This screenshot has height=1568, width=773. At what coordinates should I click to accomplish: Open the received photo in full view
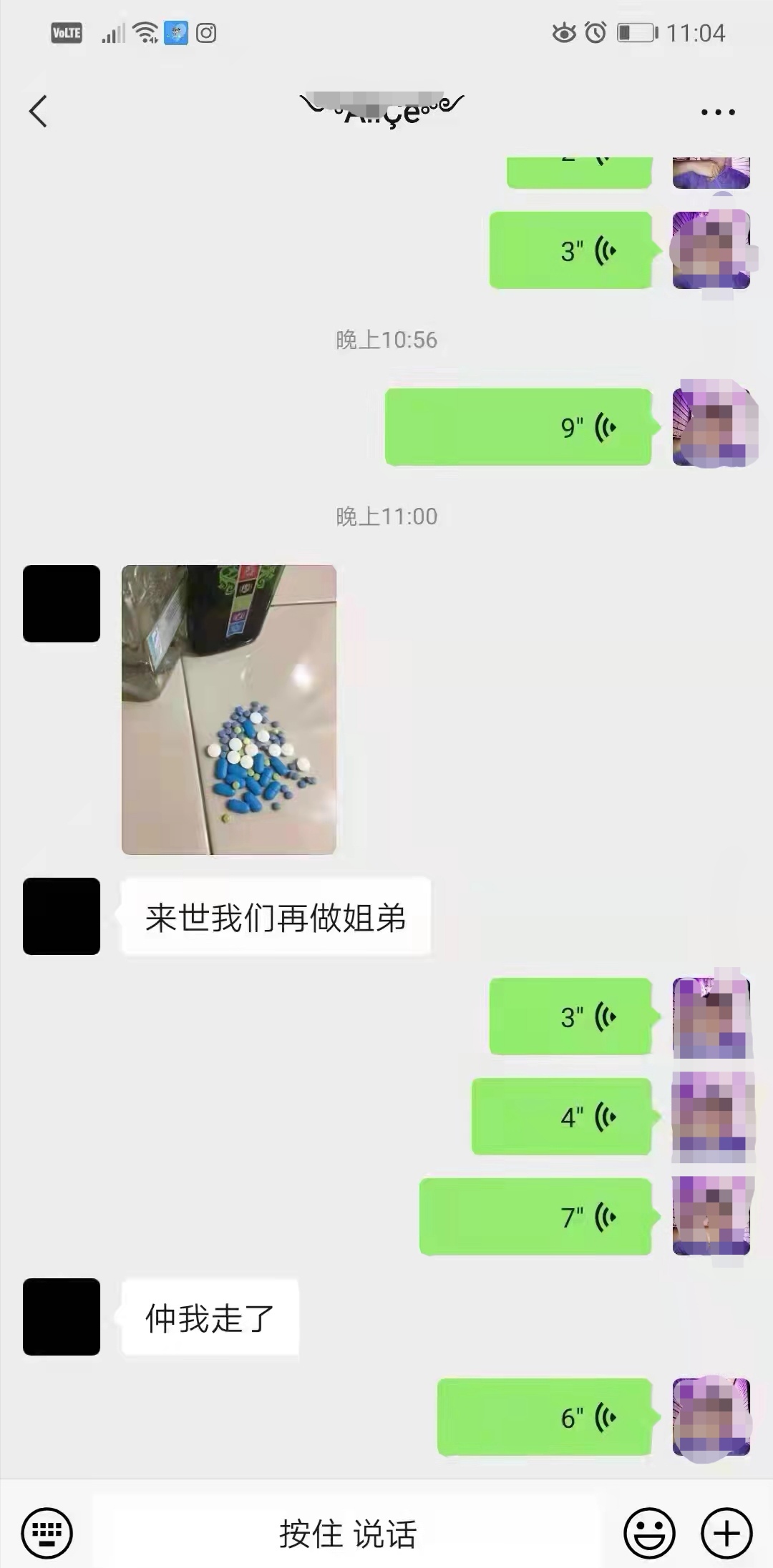point(229,710)
